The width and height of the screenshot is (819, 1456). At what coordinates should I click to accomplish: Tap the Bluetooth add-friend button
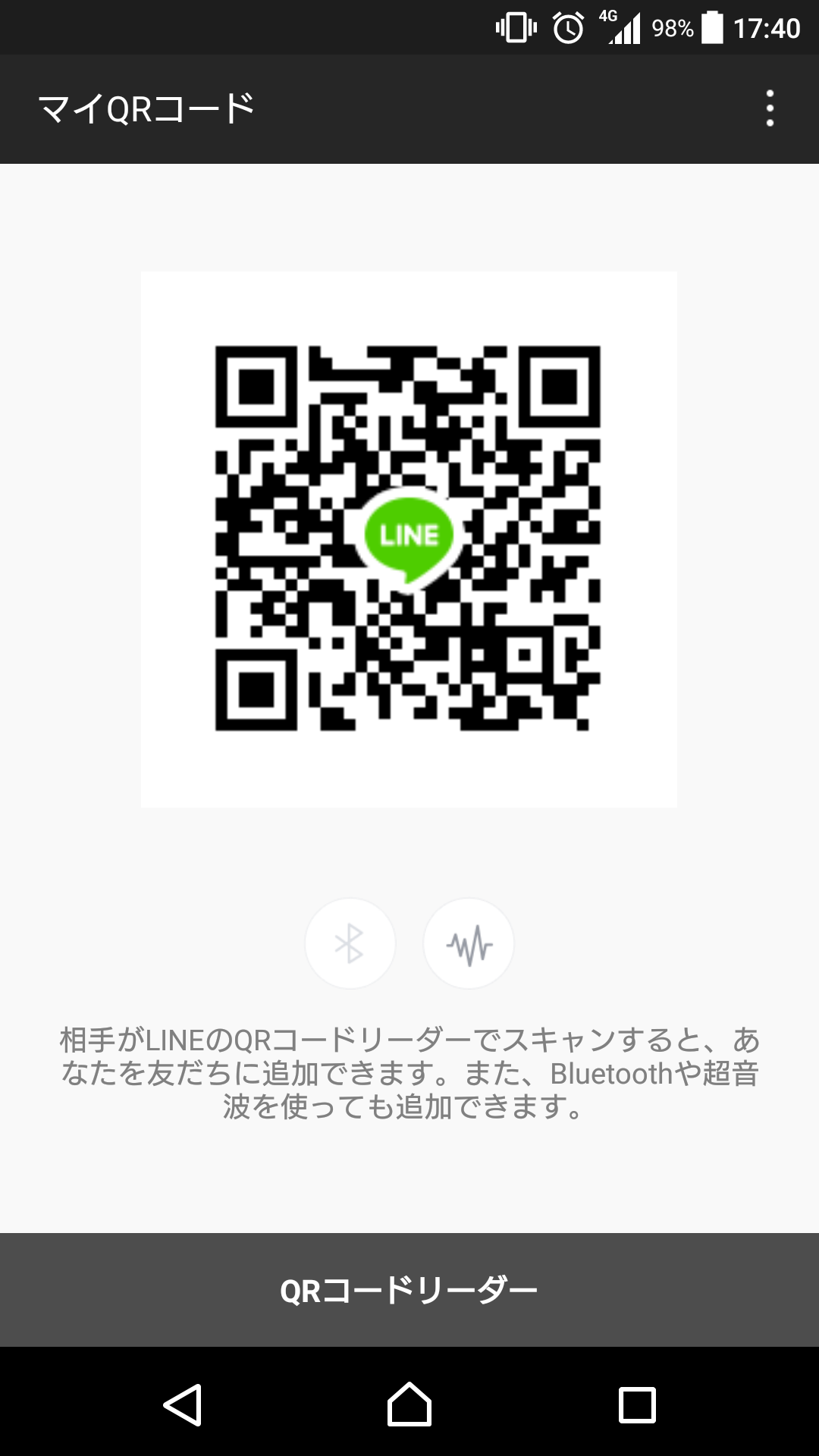pos(350,943)
